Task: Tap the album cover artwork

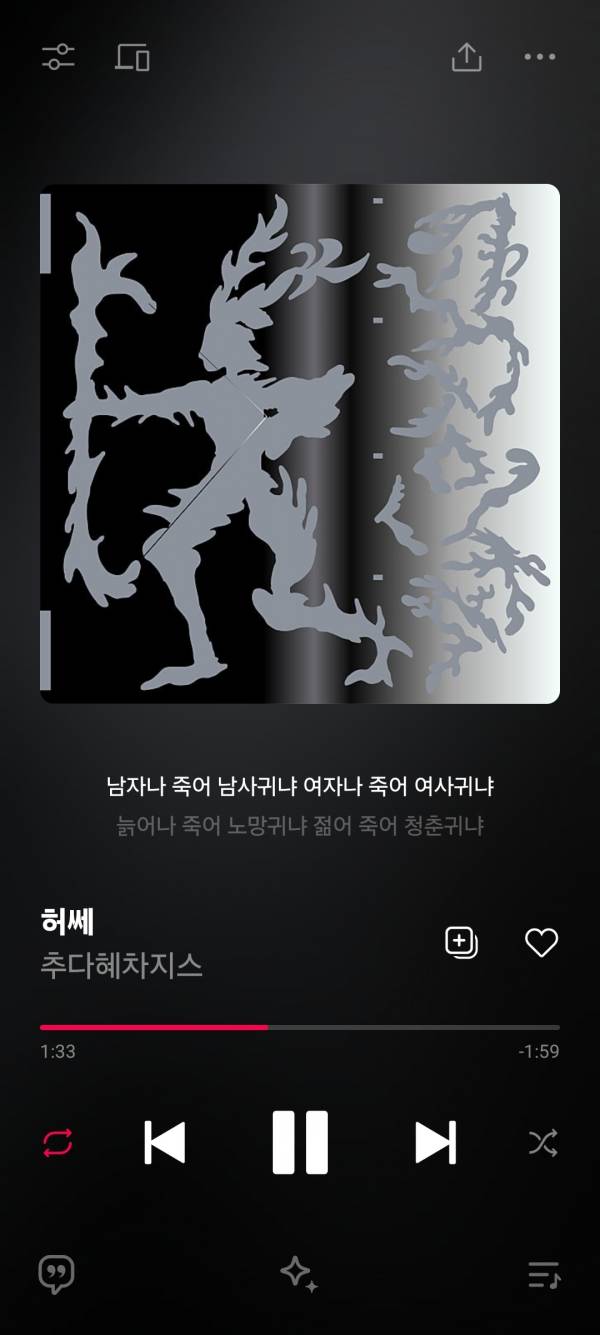Action: [300, 444]
